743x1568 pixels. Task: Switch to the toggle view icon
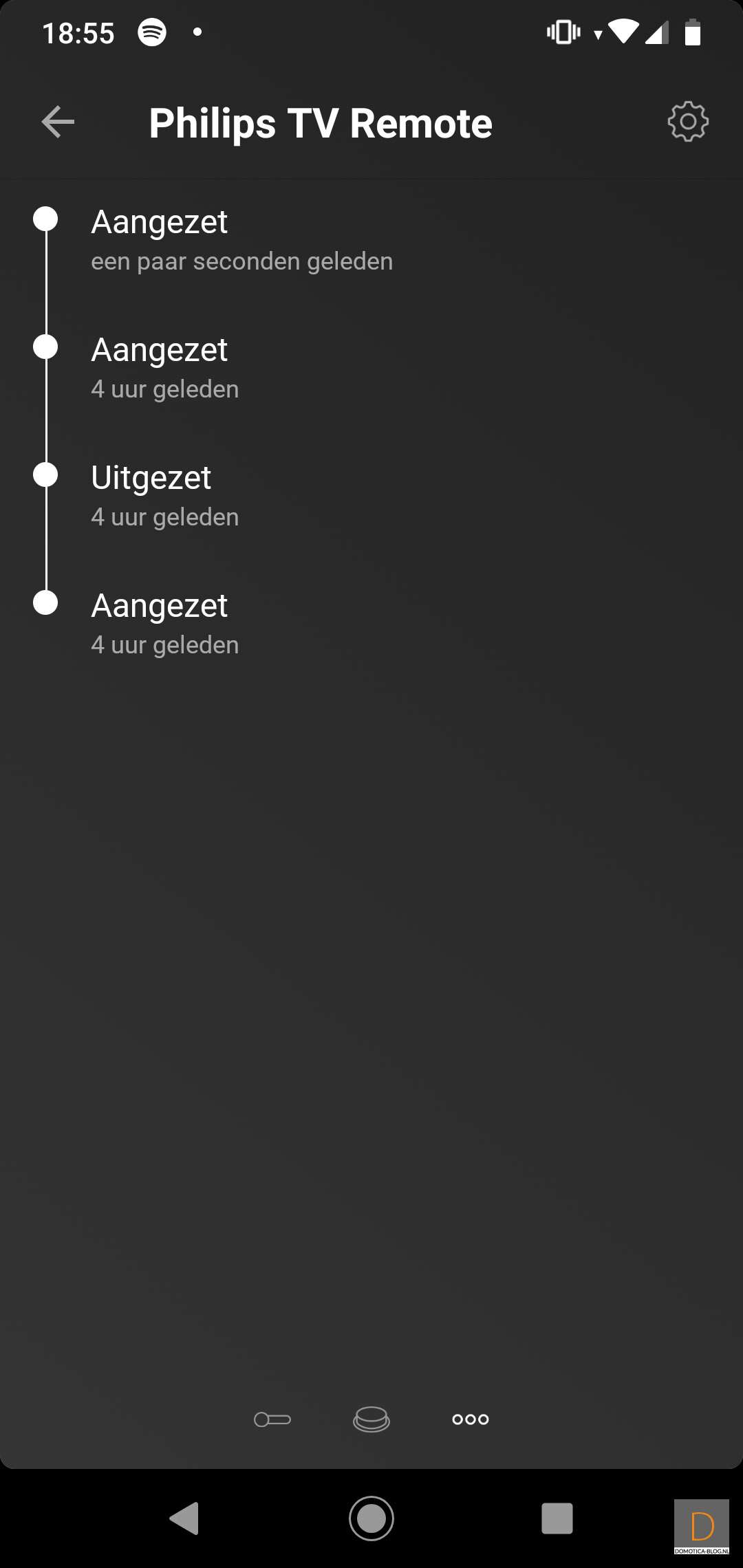pos(272,1419)
